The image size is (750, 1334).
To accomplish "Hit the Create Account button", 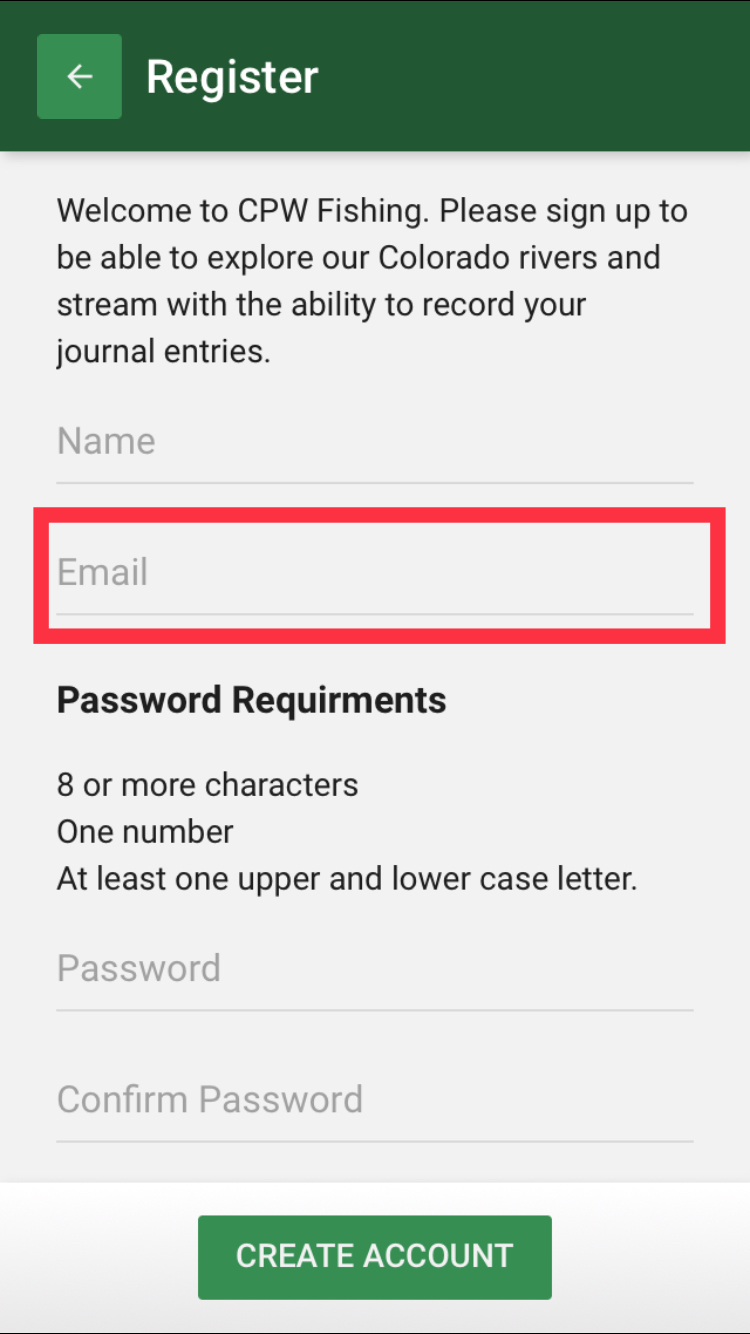I will (x=374, y=1257).
